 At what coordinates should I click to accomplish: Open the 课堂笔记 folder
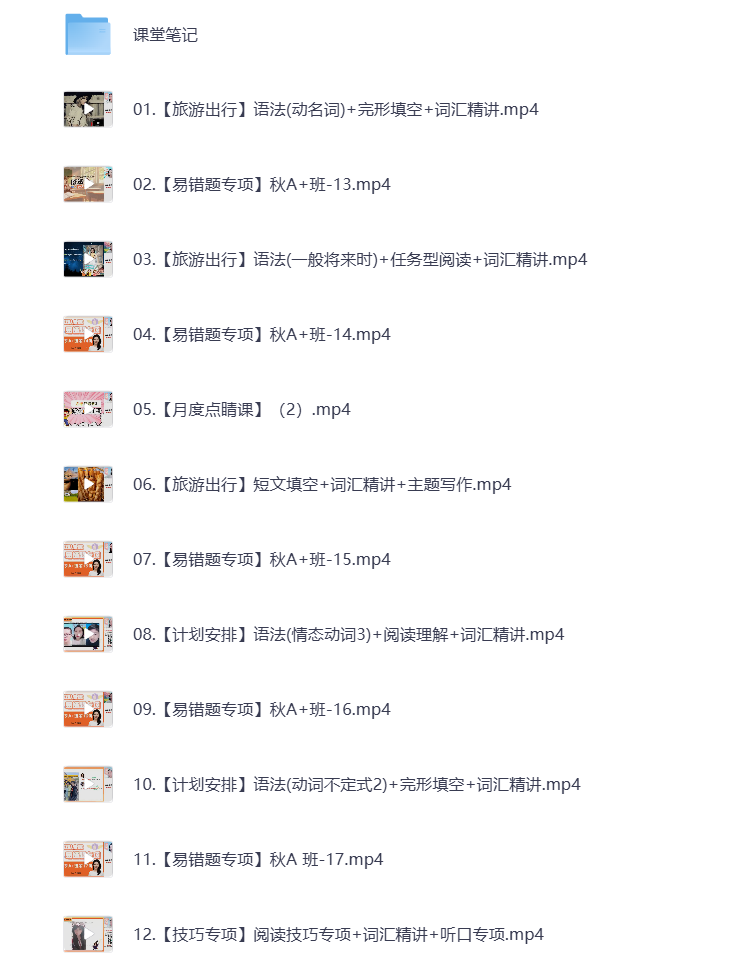point(165,35)
